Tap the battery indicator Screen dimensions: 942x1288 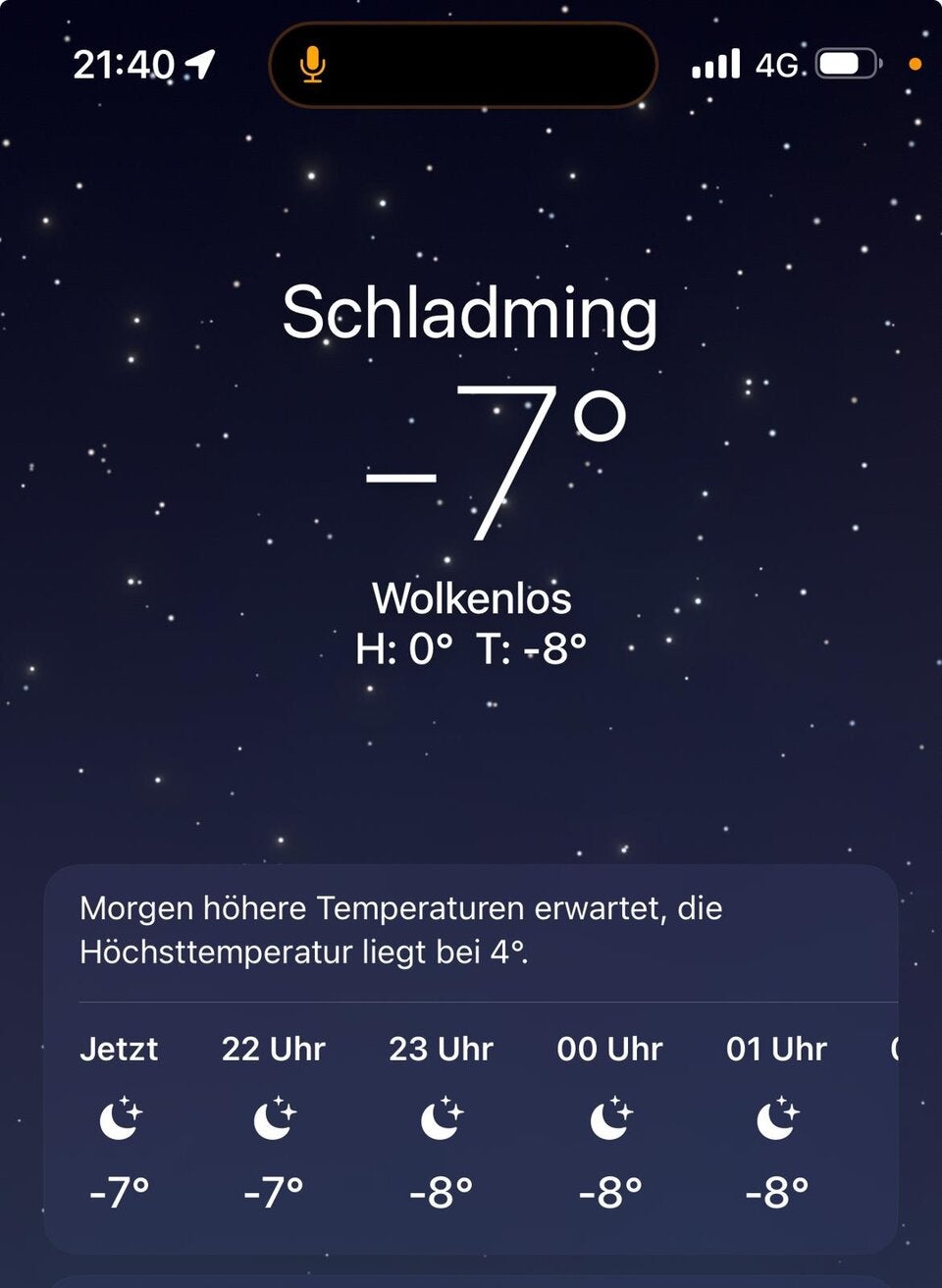tap(846, 63)
